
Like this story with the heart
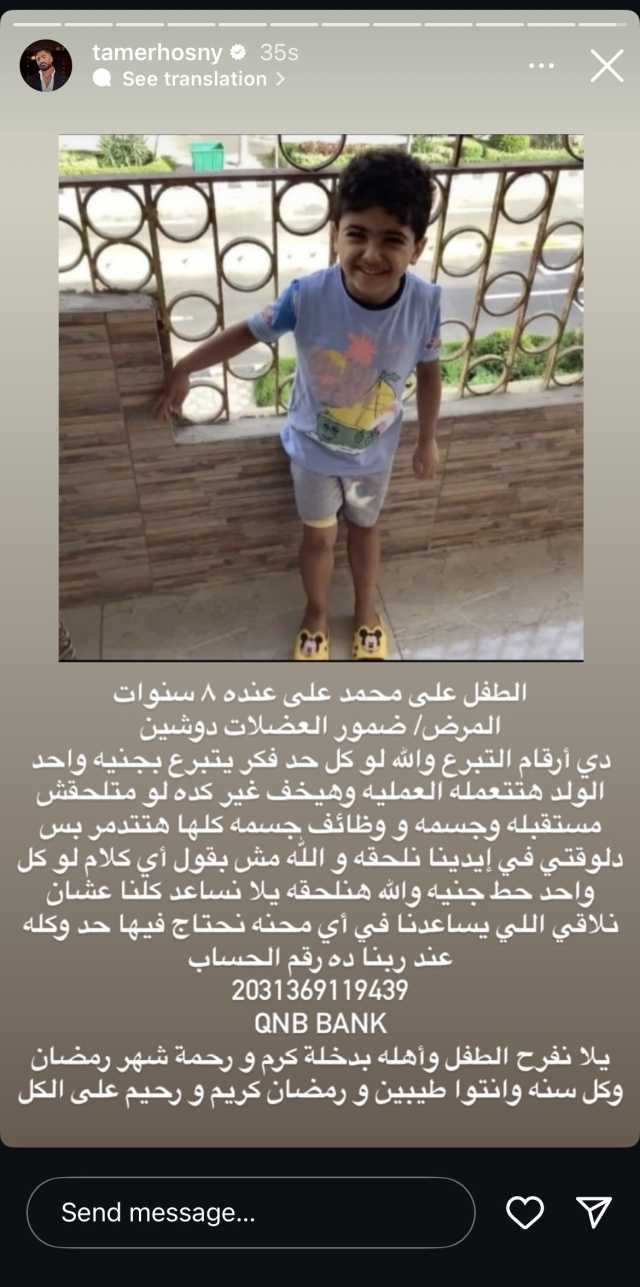[524, 1212]
